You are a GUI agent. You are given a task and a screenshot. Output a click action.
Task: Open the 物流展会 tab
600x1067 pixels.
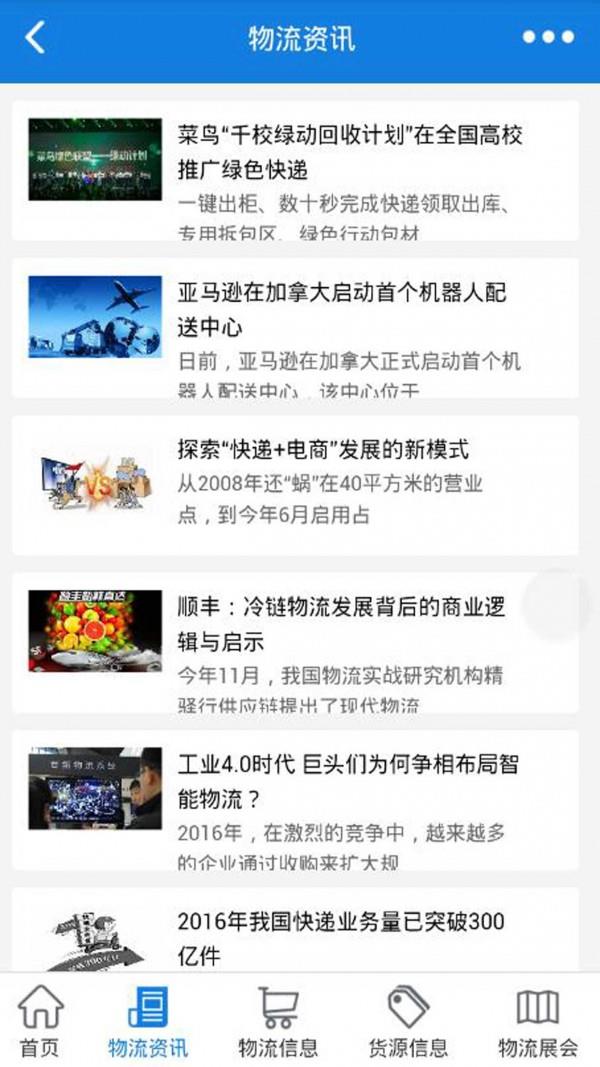point(537,1020)
